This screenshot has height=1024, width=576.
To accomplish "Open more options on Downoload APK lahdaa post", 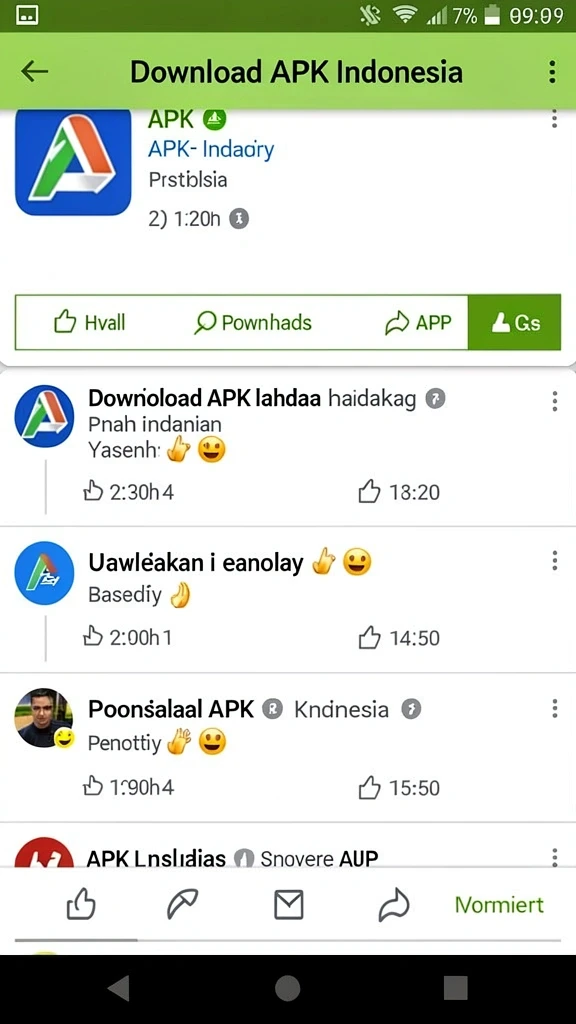I will (554, 401).
